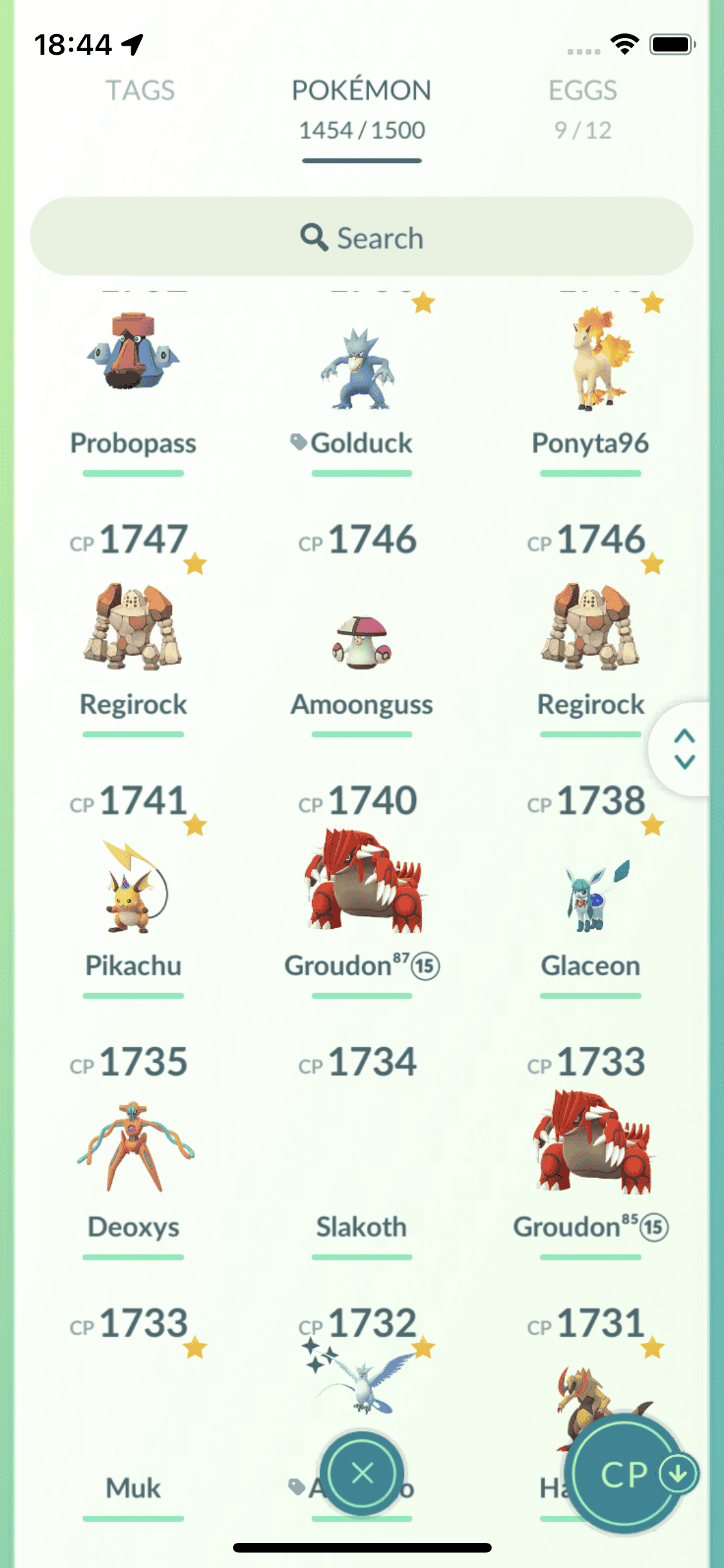Close the Pokémon list with X button
Viewport: 724px width, 1568px height.
click(363, 1473)
